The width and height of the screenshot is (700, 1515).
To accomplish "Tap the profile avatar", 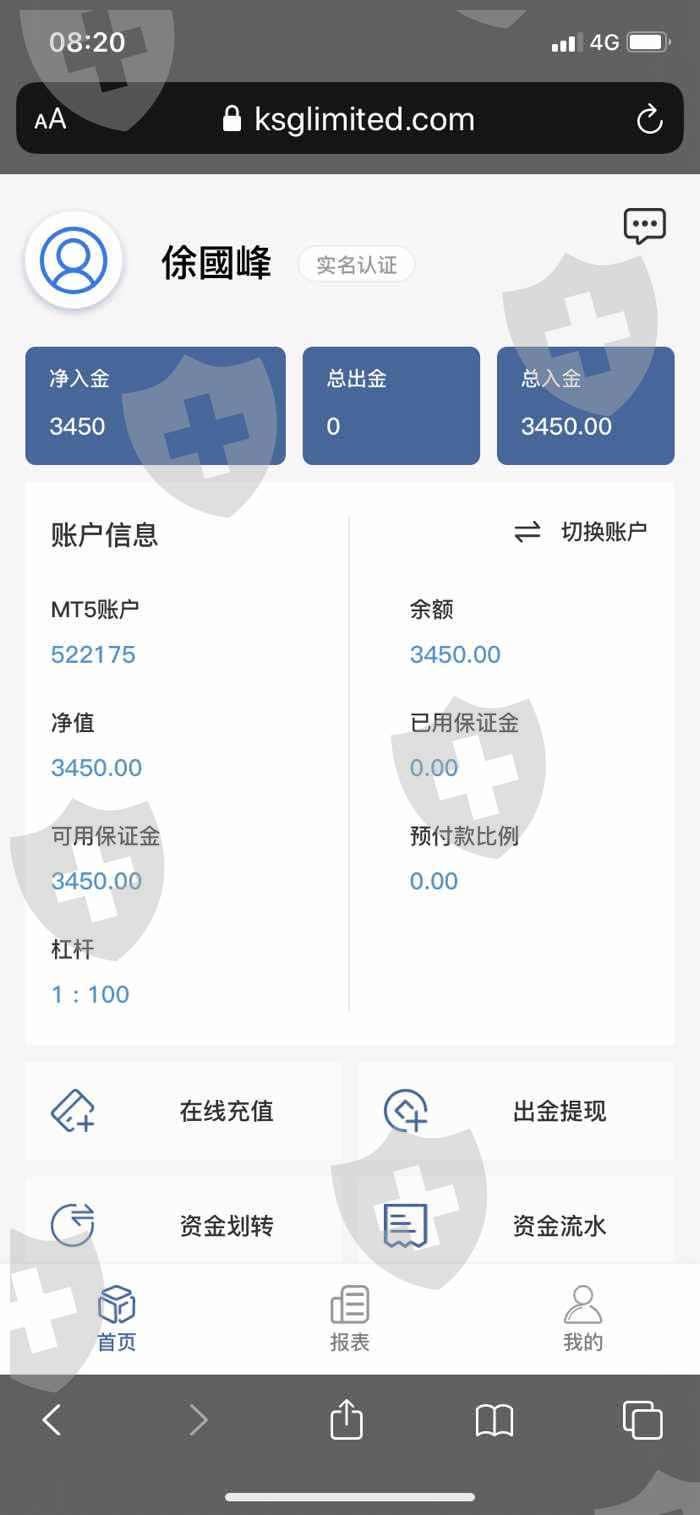I will [x=73, y=260].
